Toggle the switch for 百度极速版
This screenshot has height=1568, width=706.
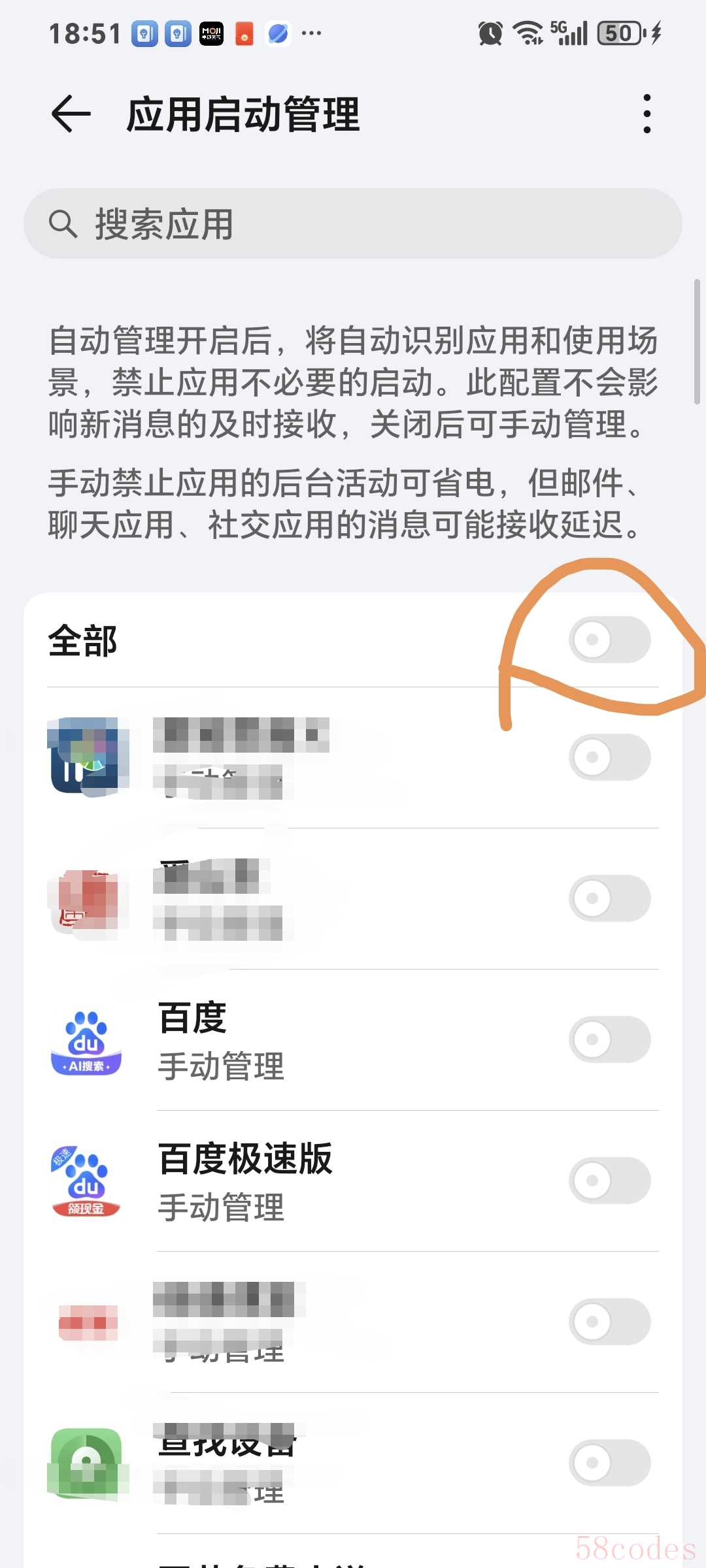click(x=609, y=1181)
